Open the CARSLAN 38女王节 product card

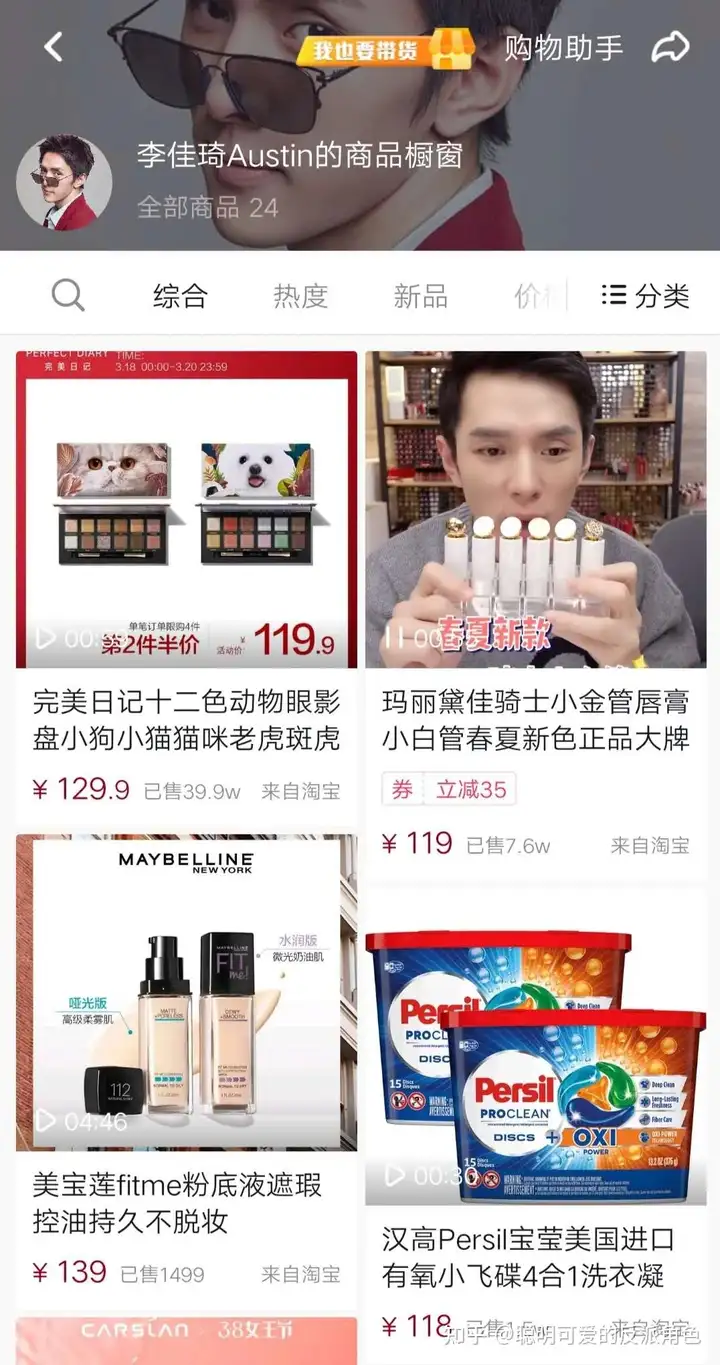186,1340
